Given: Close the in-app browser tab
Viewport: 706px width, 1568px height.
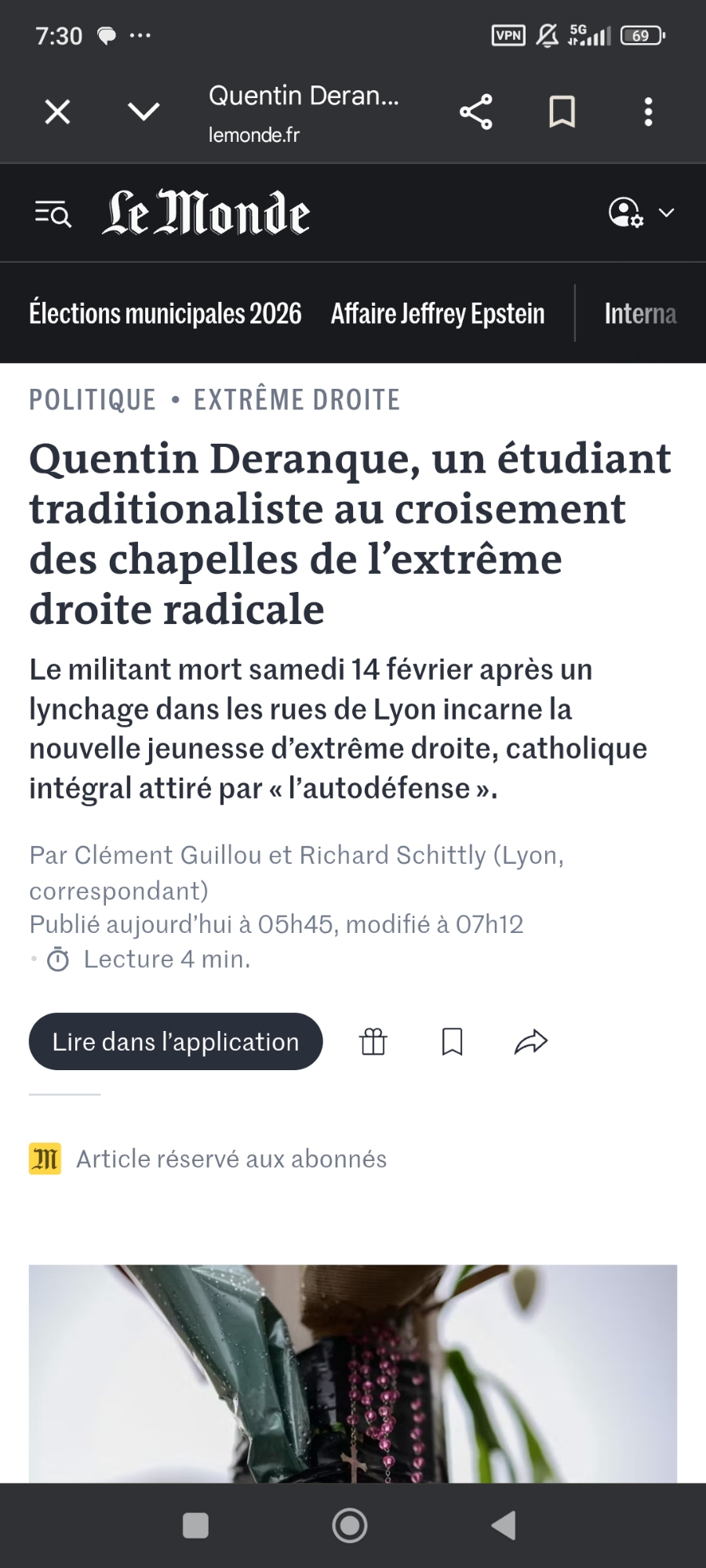Looking at the screenshot, I should point(57,112).
